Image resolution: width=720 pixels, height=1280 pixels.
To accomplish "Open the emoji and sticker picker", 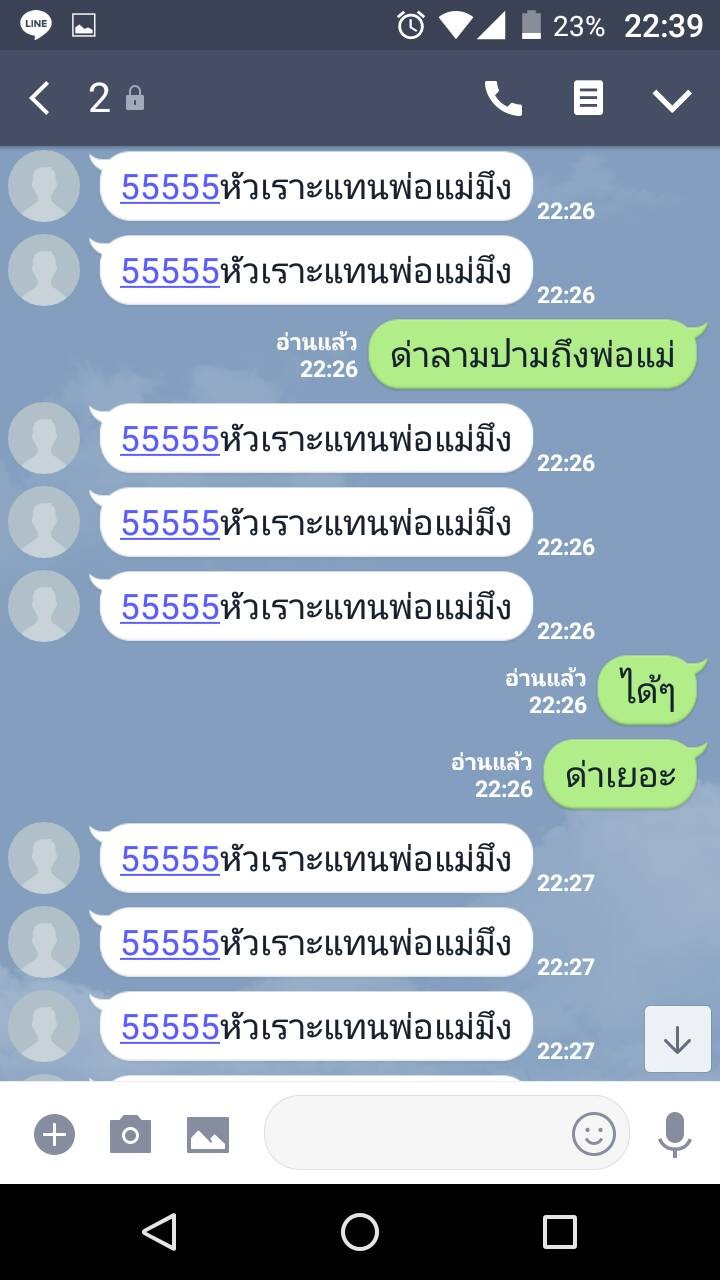I will [594, 1133].
